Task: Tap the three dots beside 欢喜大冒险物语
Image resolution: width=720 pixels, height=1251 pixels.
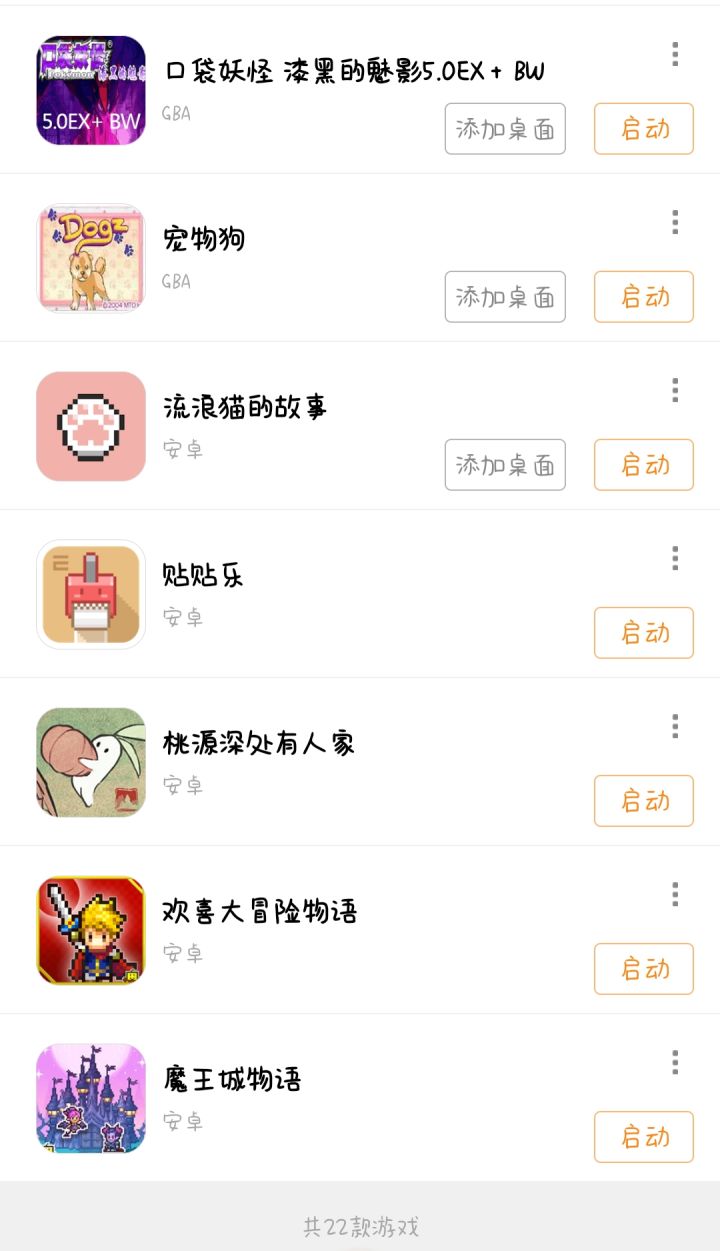Action: click(x=675, y=894)
